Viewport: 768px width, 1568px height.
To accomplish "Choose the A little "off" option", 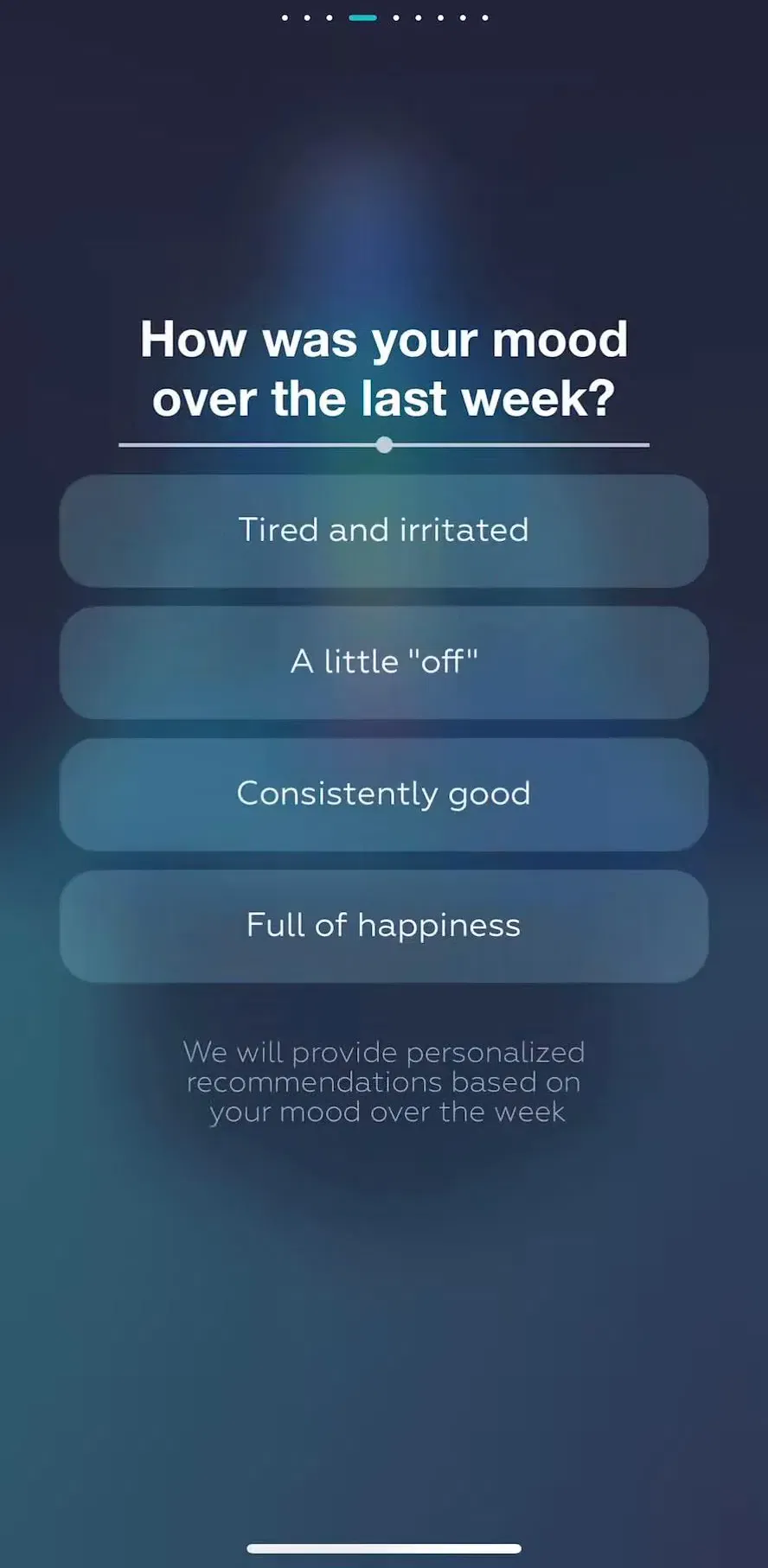I will tap(384, 663).
